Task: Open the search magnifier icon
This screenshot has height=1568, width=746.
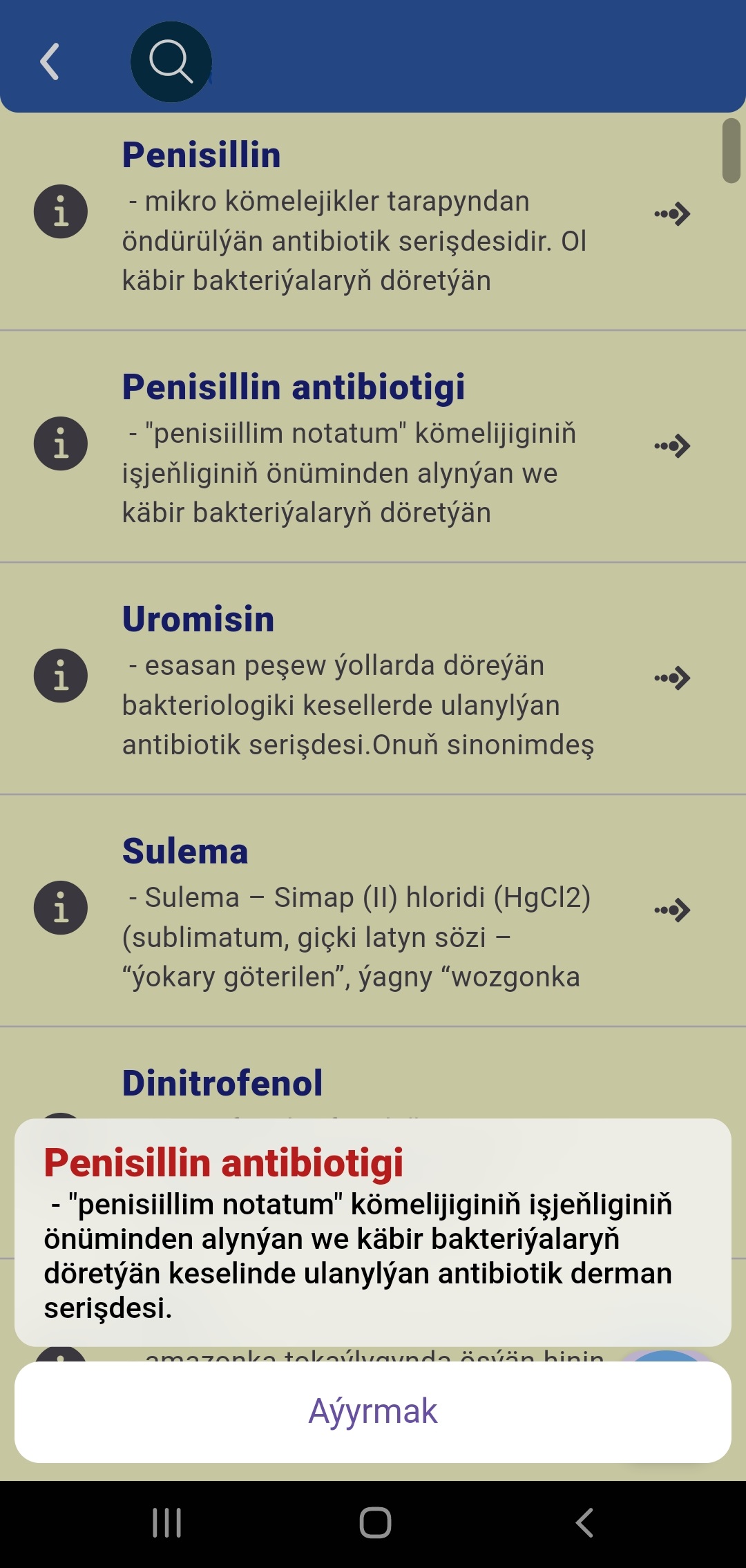Action: click(x=170, y=61)
